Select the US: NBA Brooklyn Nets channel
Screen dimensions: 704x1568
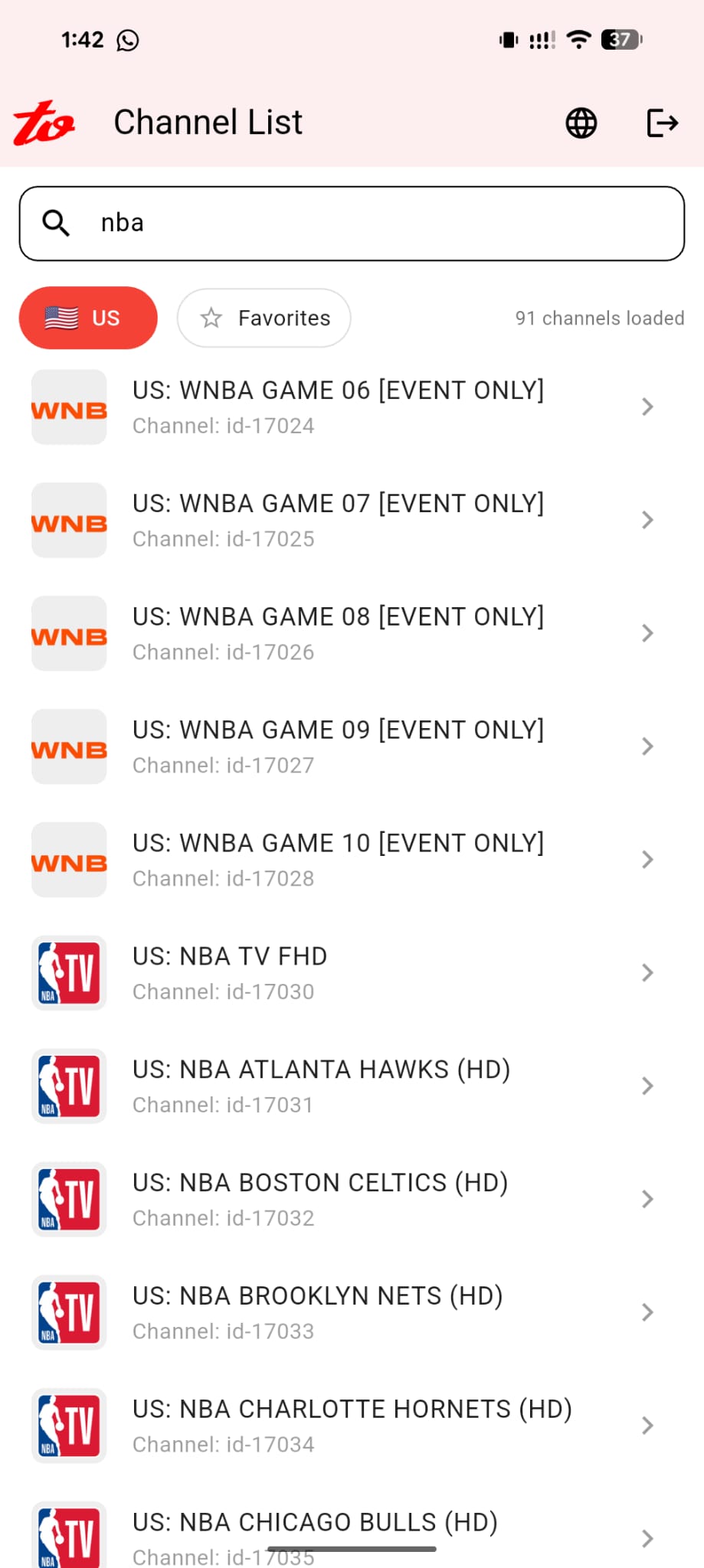tap(352, 1312)
